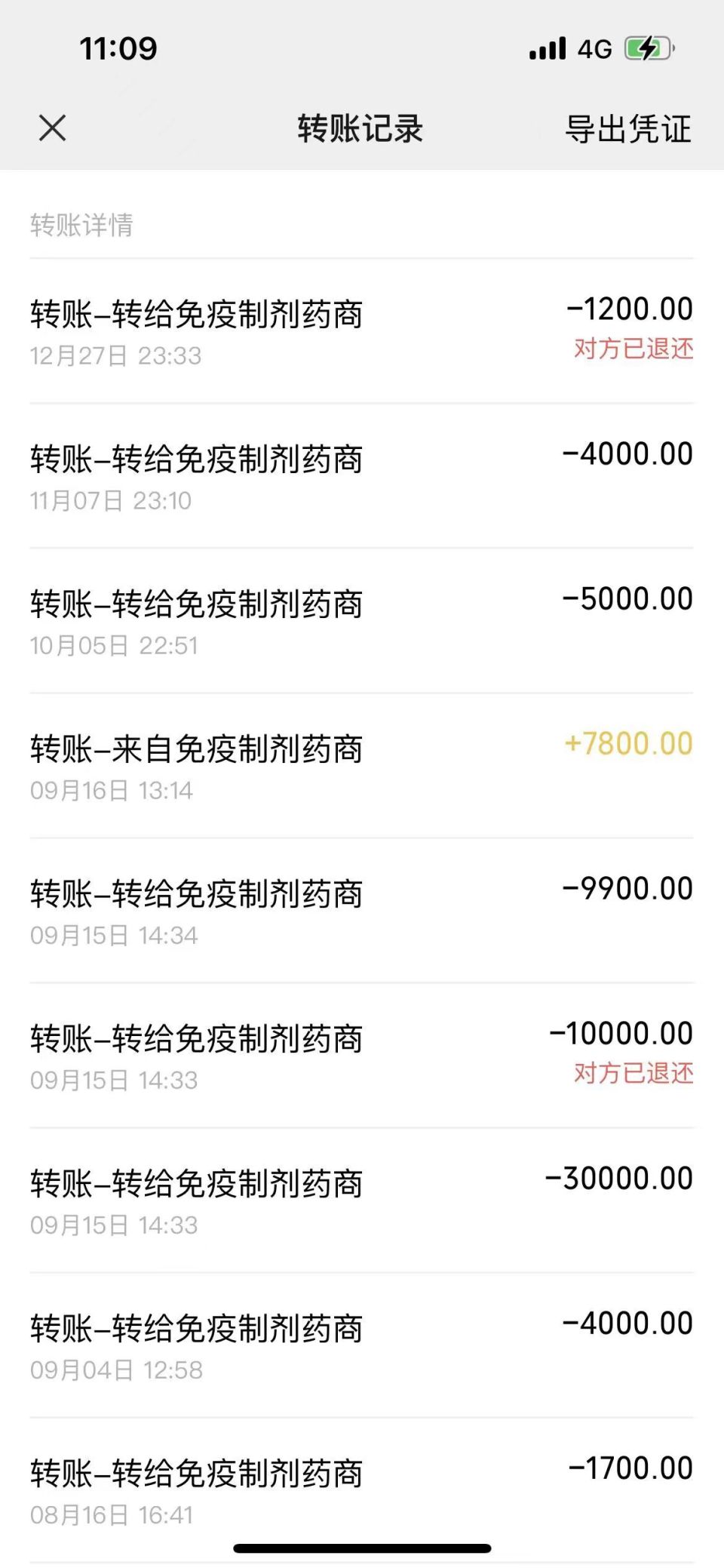Select the -4000.00 transfer on 09月04日
Screen dimensions: 724x1568
[361, 1345]
